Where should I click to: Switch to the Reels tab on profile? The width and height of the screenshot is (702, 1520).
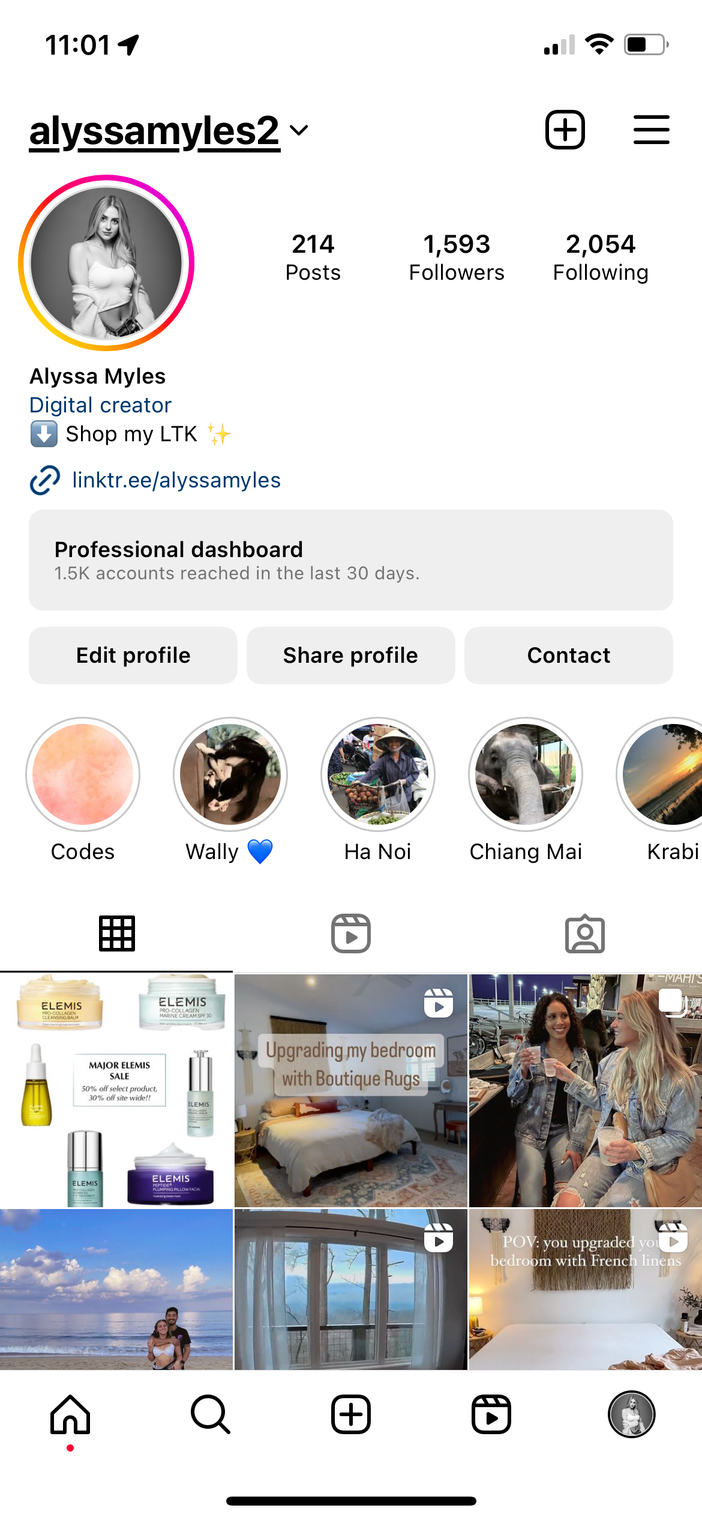(350, 933)
